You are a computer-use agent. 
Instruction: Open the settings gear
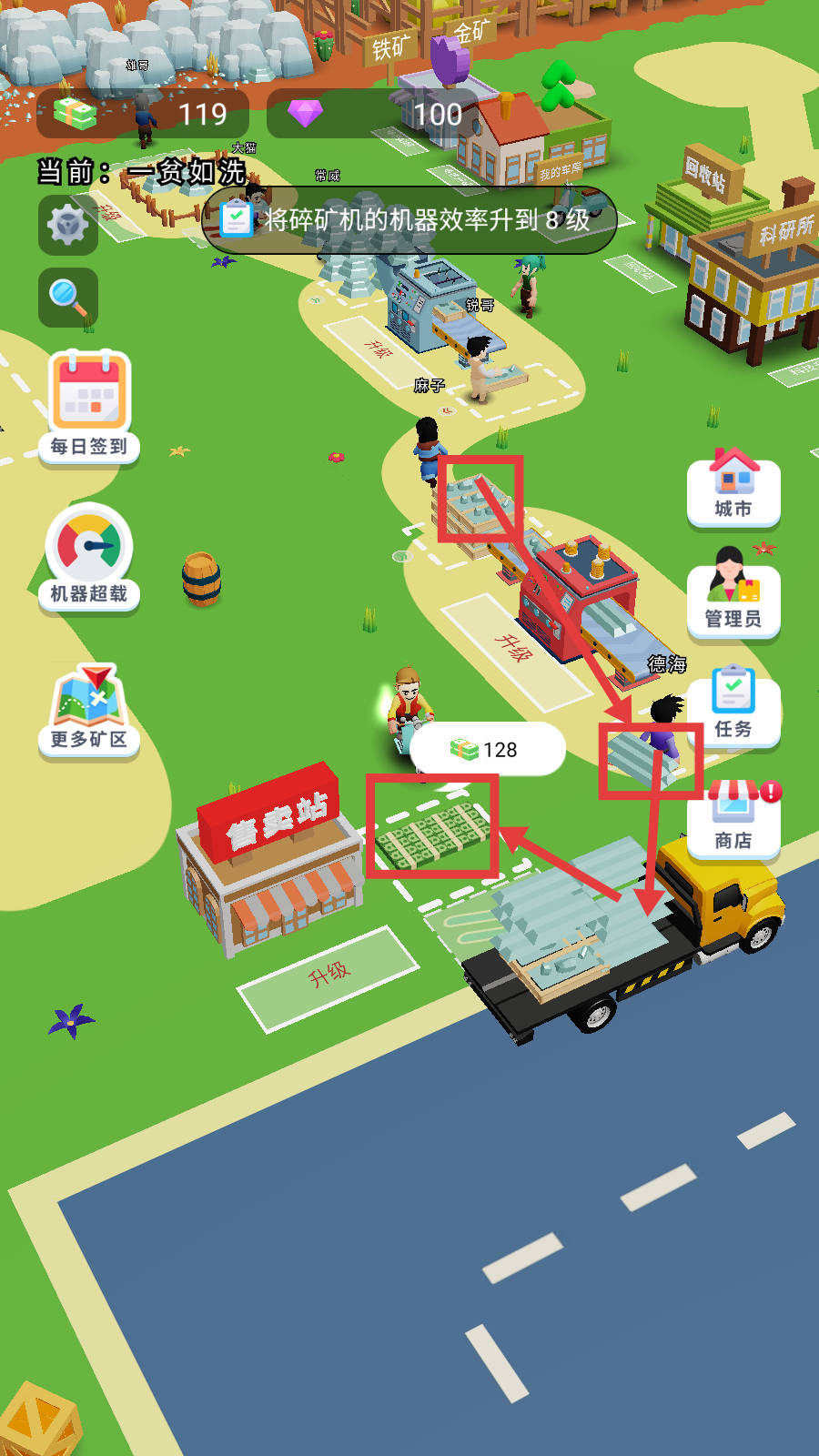point(68,225)
